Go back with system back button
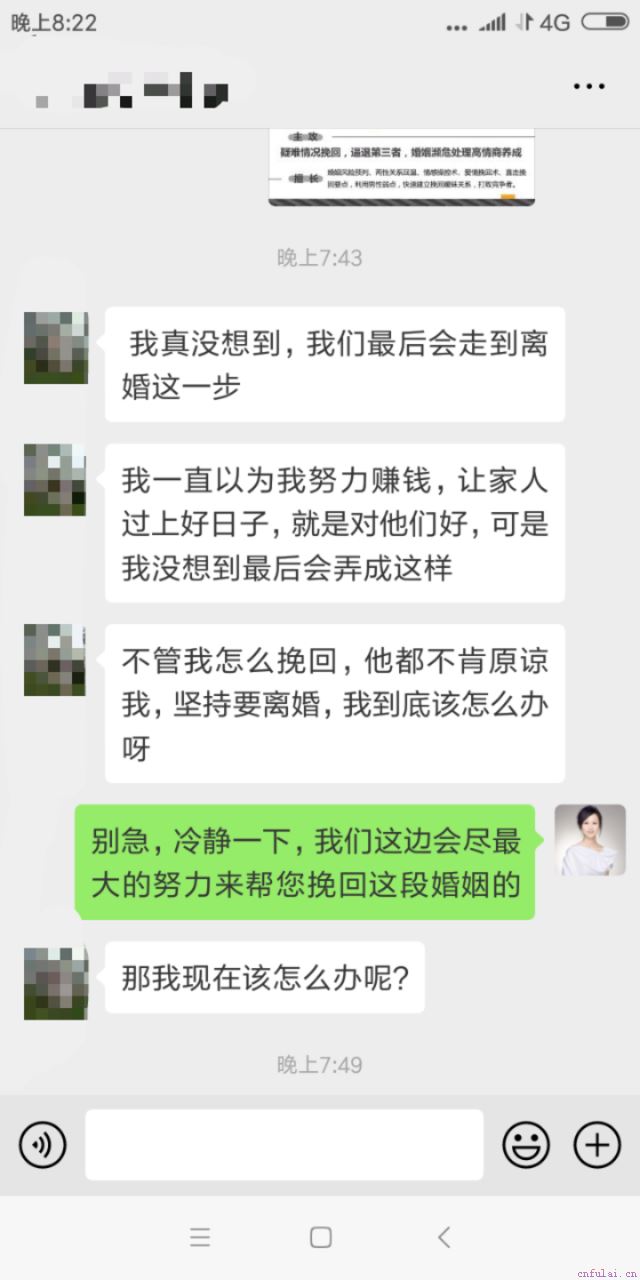This screenshot has width=640, height=1280. click(x=444, y=1237)
